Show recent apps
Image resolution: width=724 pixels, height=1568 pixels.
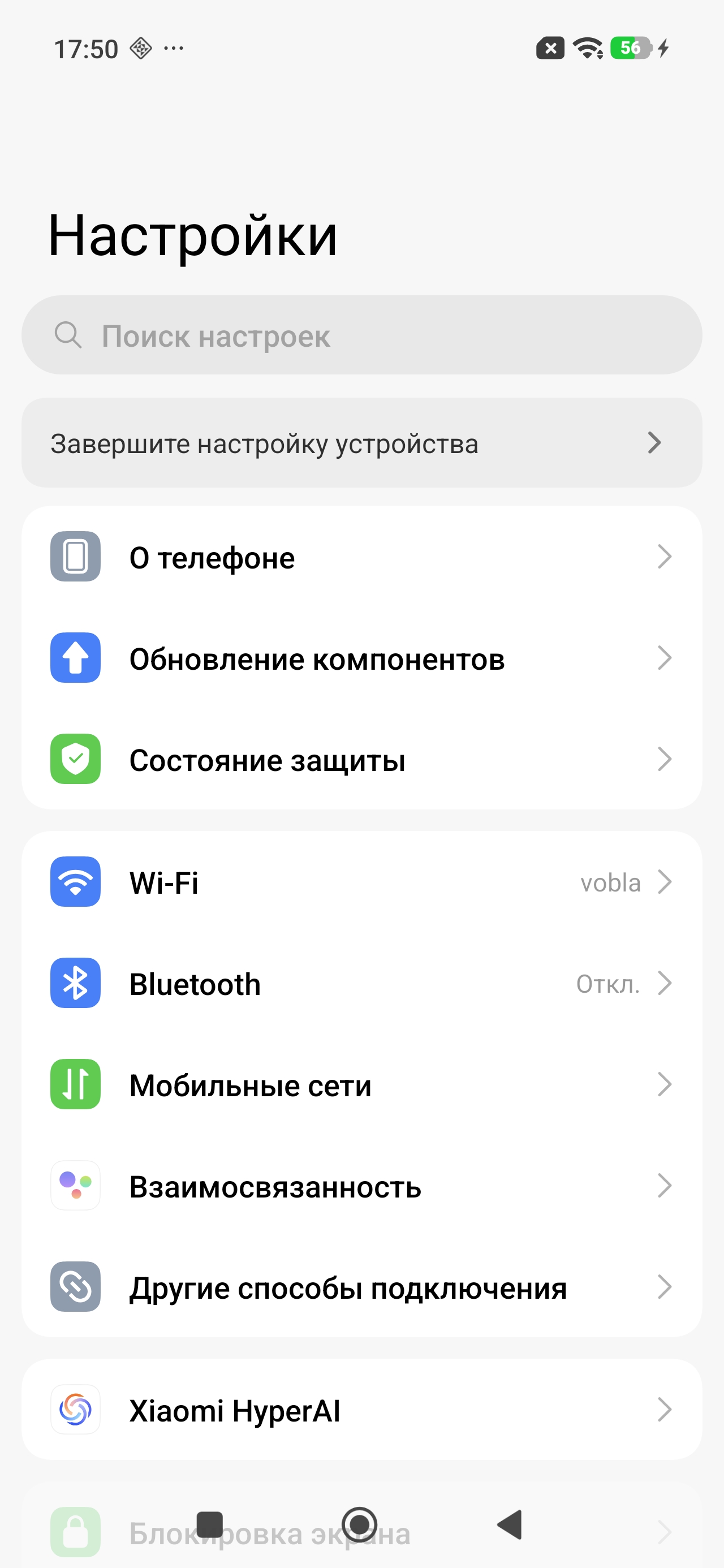(210, 1524)
